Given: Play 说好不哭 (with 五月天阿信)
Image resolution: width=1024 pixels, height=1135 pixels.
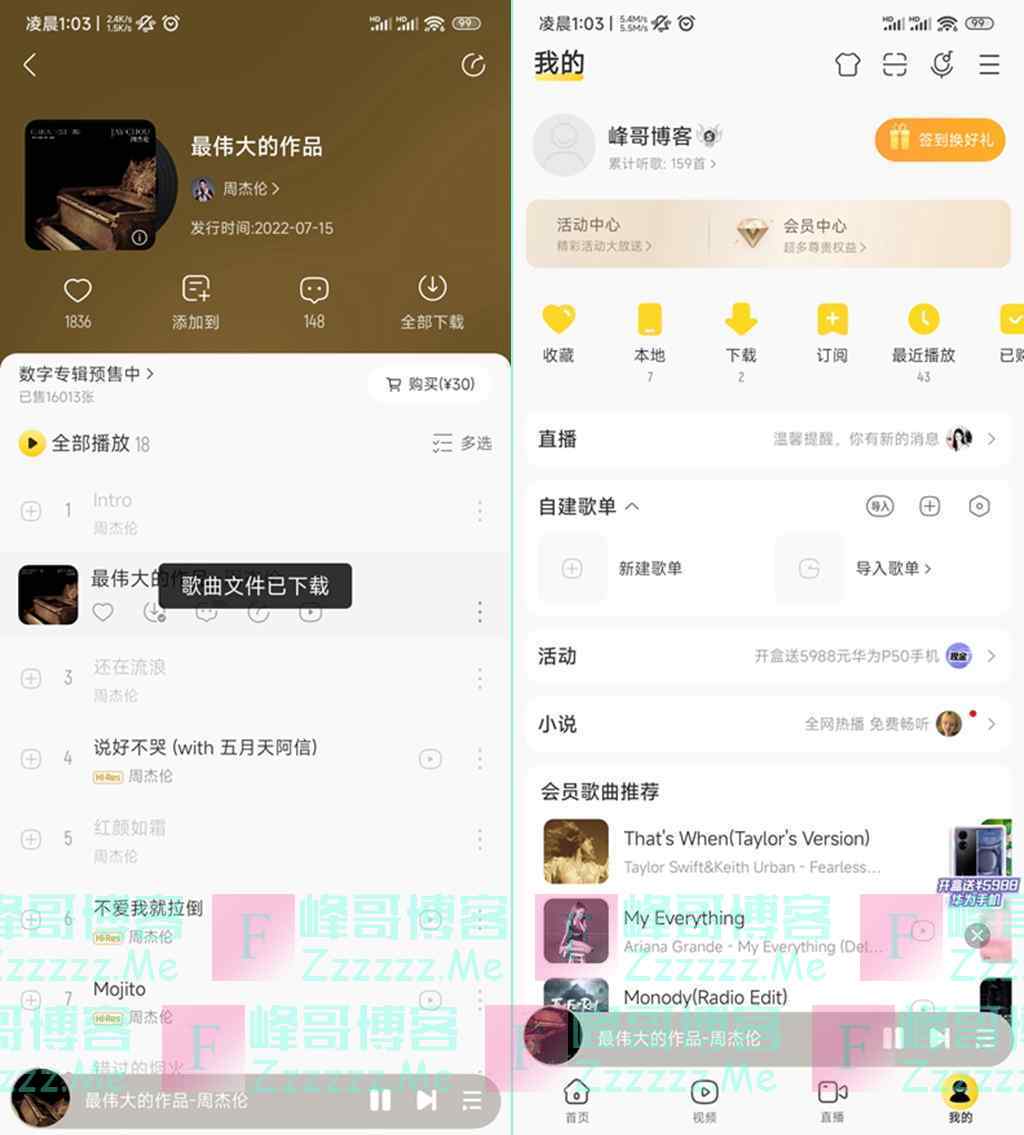Looking at the screenshot, I should tap(205, 748).
